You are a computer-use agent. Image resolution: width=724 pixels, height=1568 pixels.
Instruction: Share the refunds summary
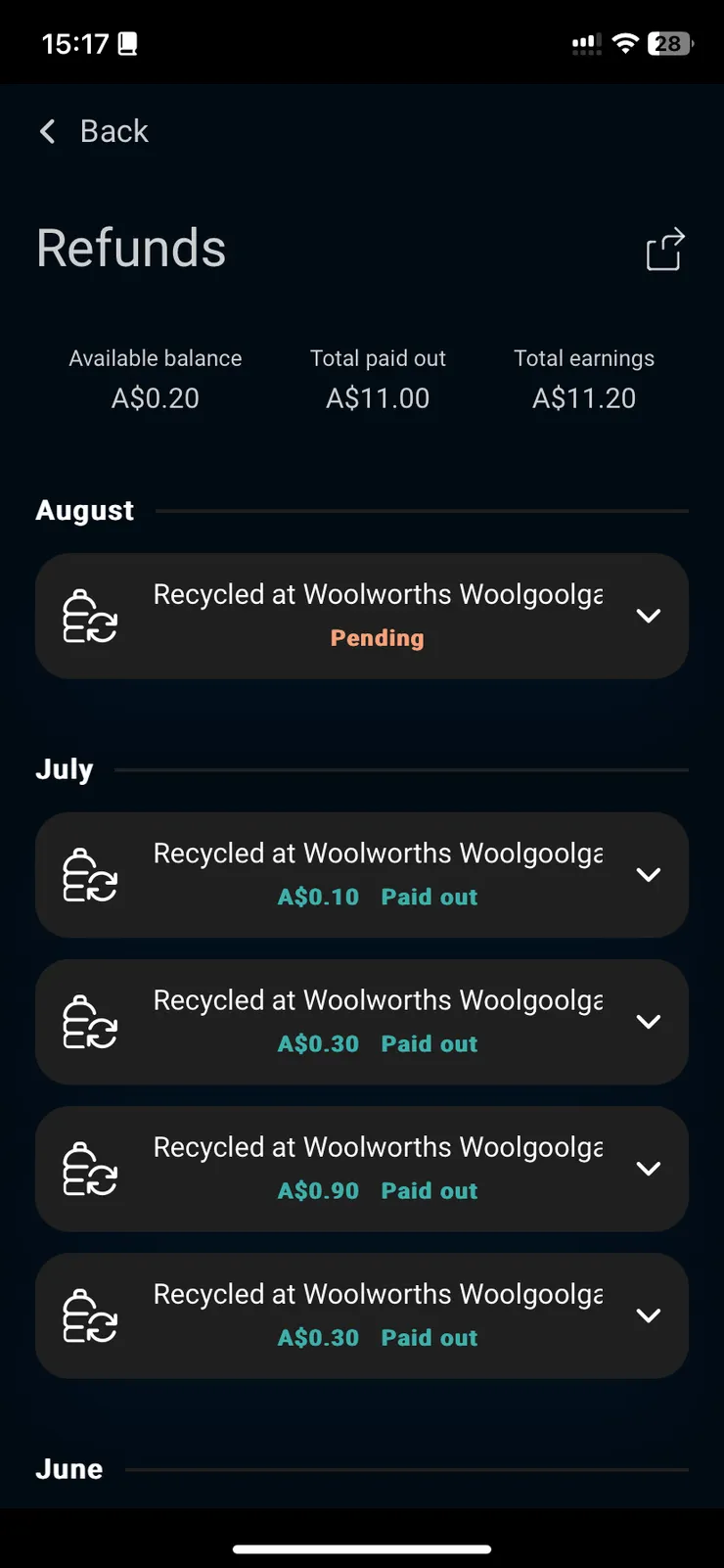(664, 250)
